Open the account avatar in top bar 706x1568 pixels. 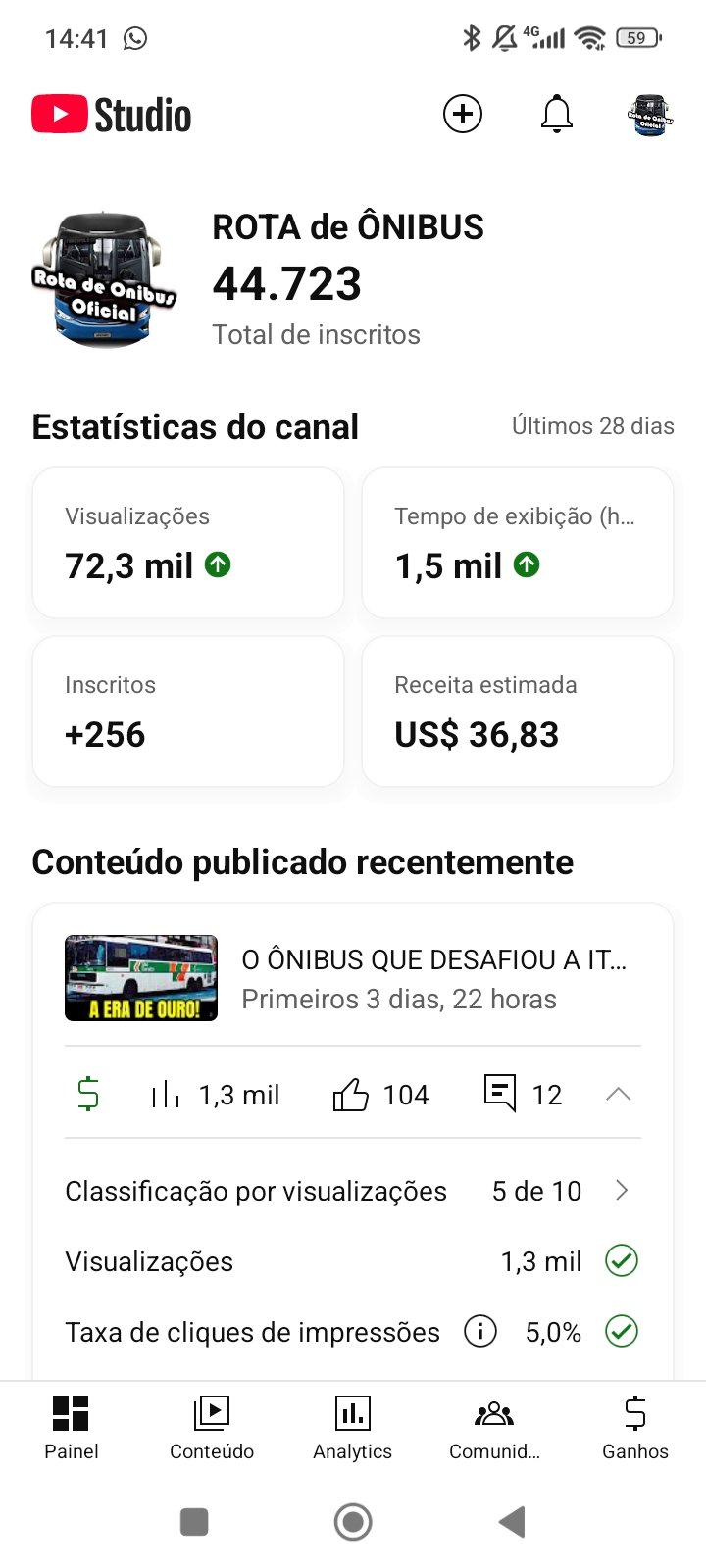coord(649,116)
